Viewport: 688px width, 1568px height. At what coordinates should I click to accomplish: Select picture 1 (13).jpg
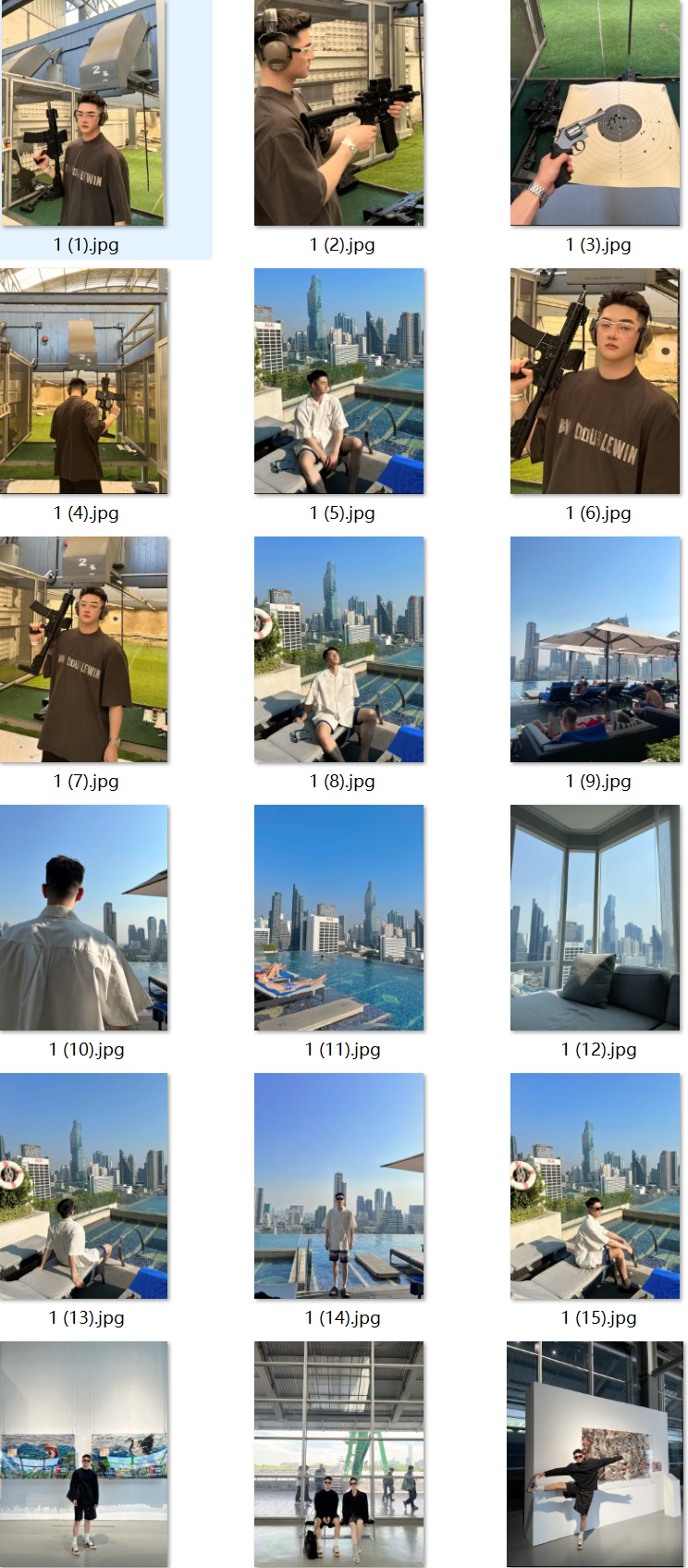coord(84,1186)
